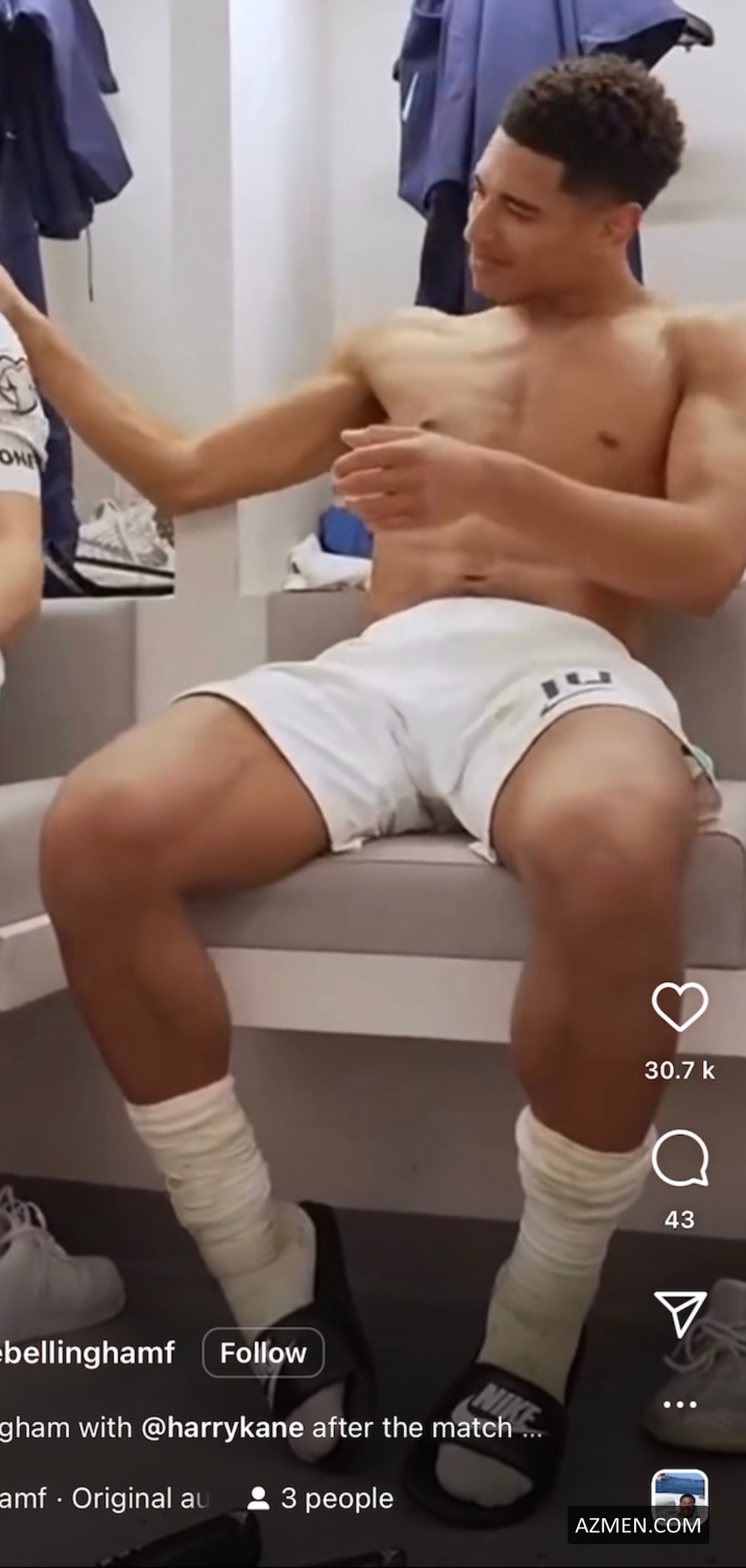Screen dimensions: 746x1568
Task: Share the reel via paper plane icon
Action: coord(679,1314)
